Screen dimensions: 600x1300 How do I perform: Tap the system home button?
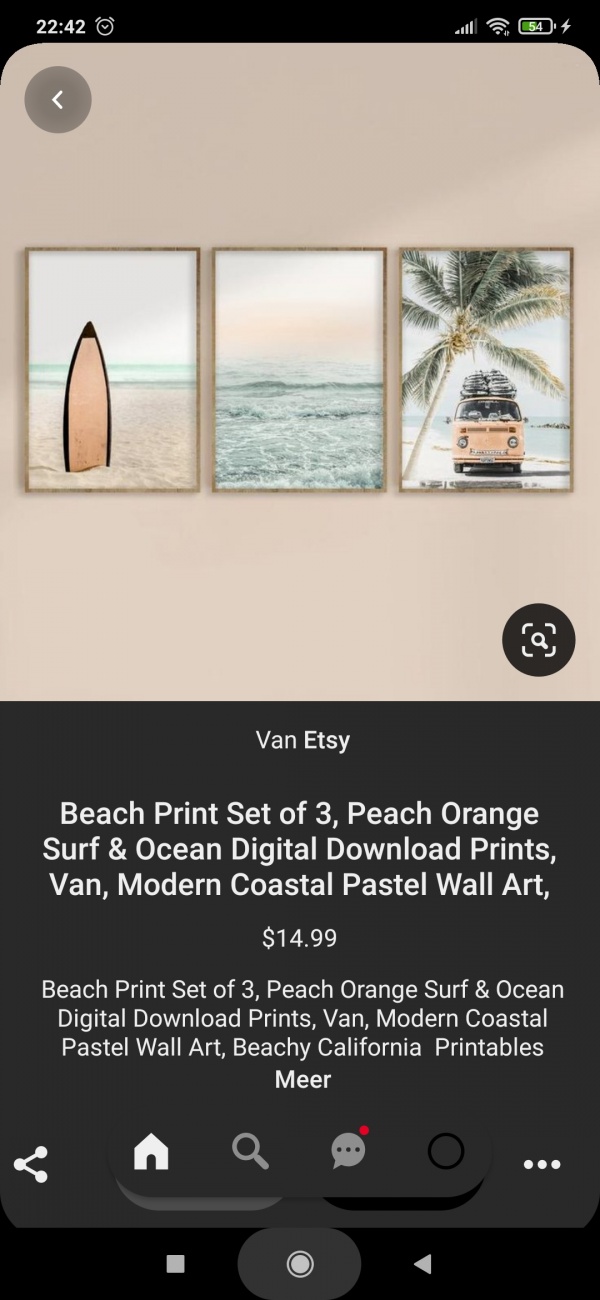click(x=299, y=1264)
